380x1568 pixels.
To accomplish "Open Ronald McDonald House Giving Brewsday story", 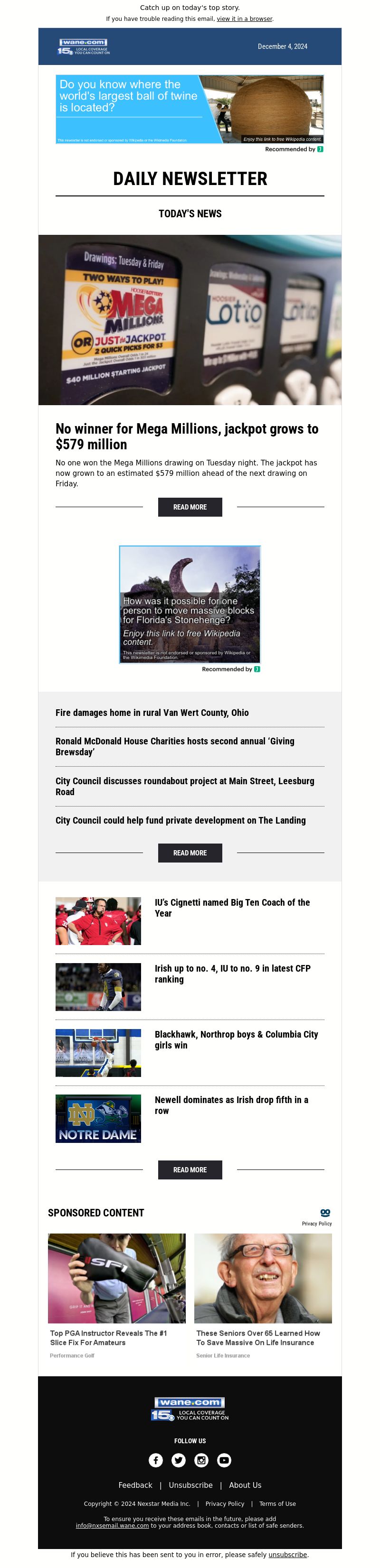I will [175, 746].
